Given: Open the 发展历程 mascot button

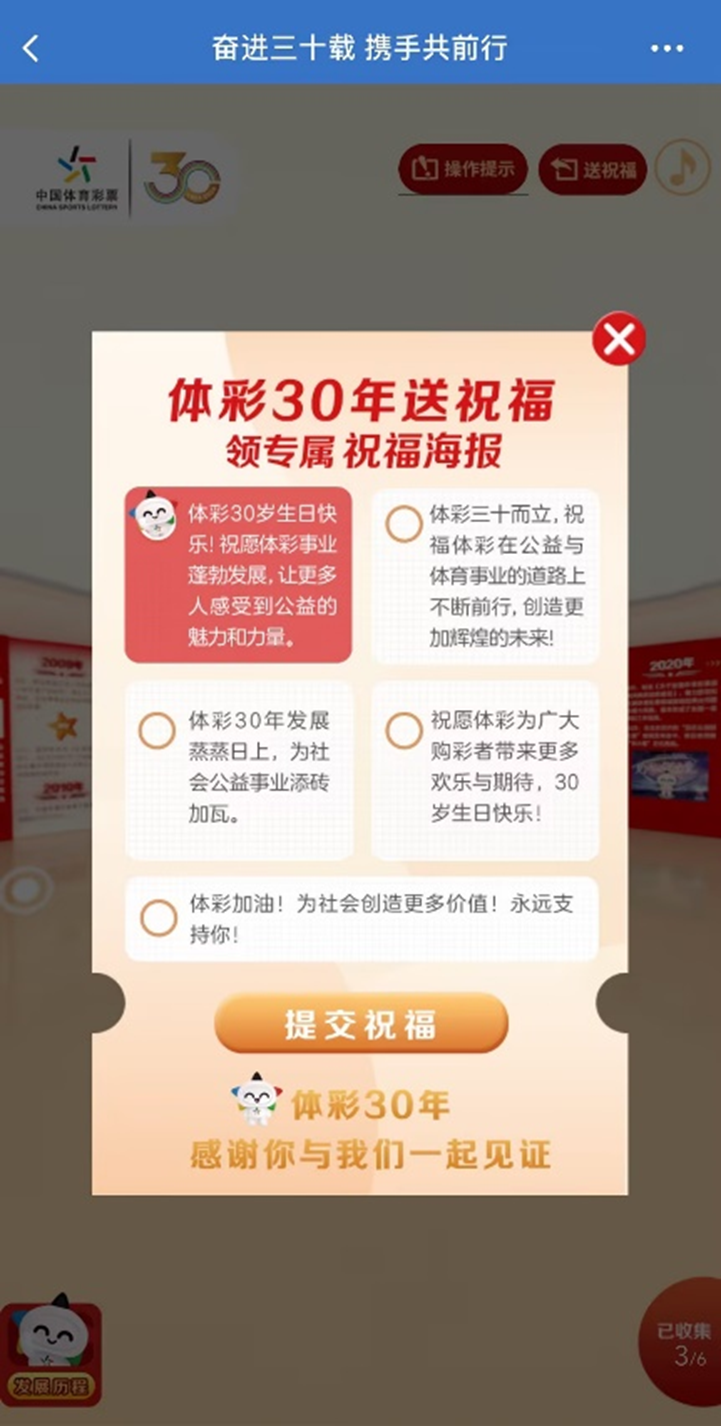Looking at the screenshot, I should [50, 1353].
